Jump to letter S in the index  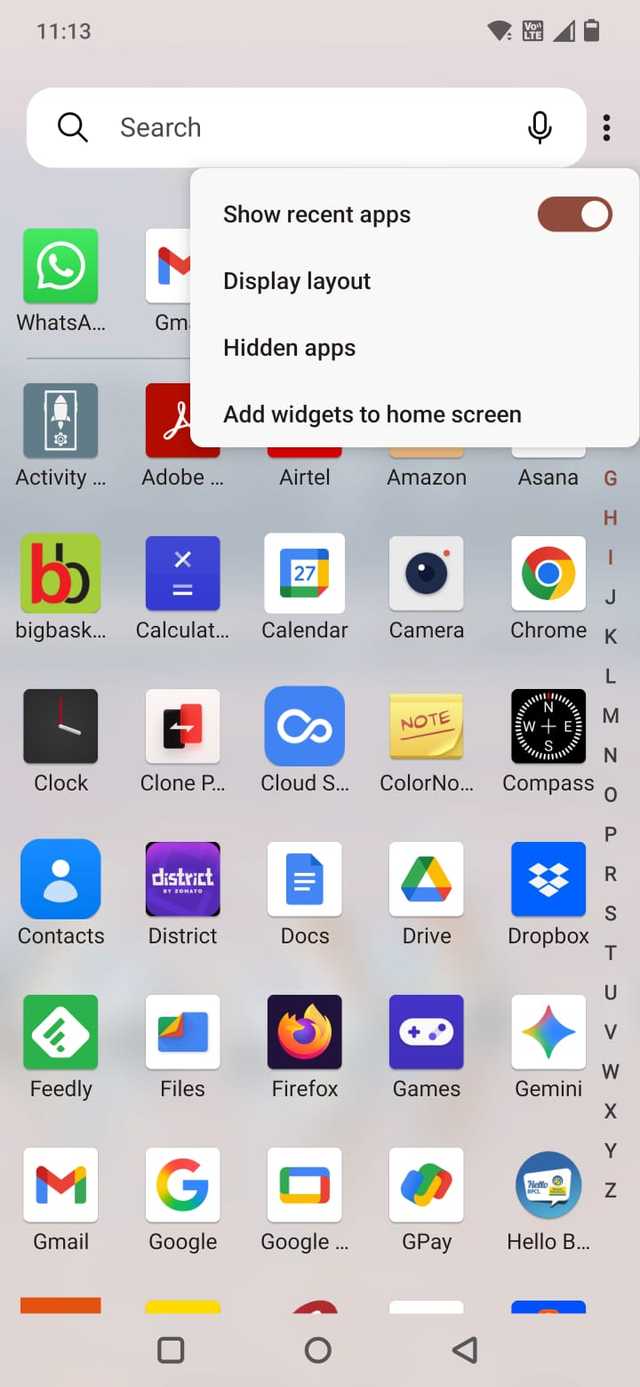tap(610, 913)
